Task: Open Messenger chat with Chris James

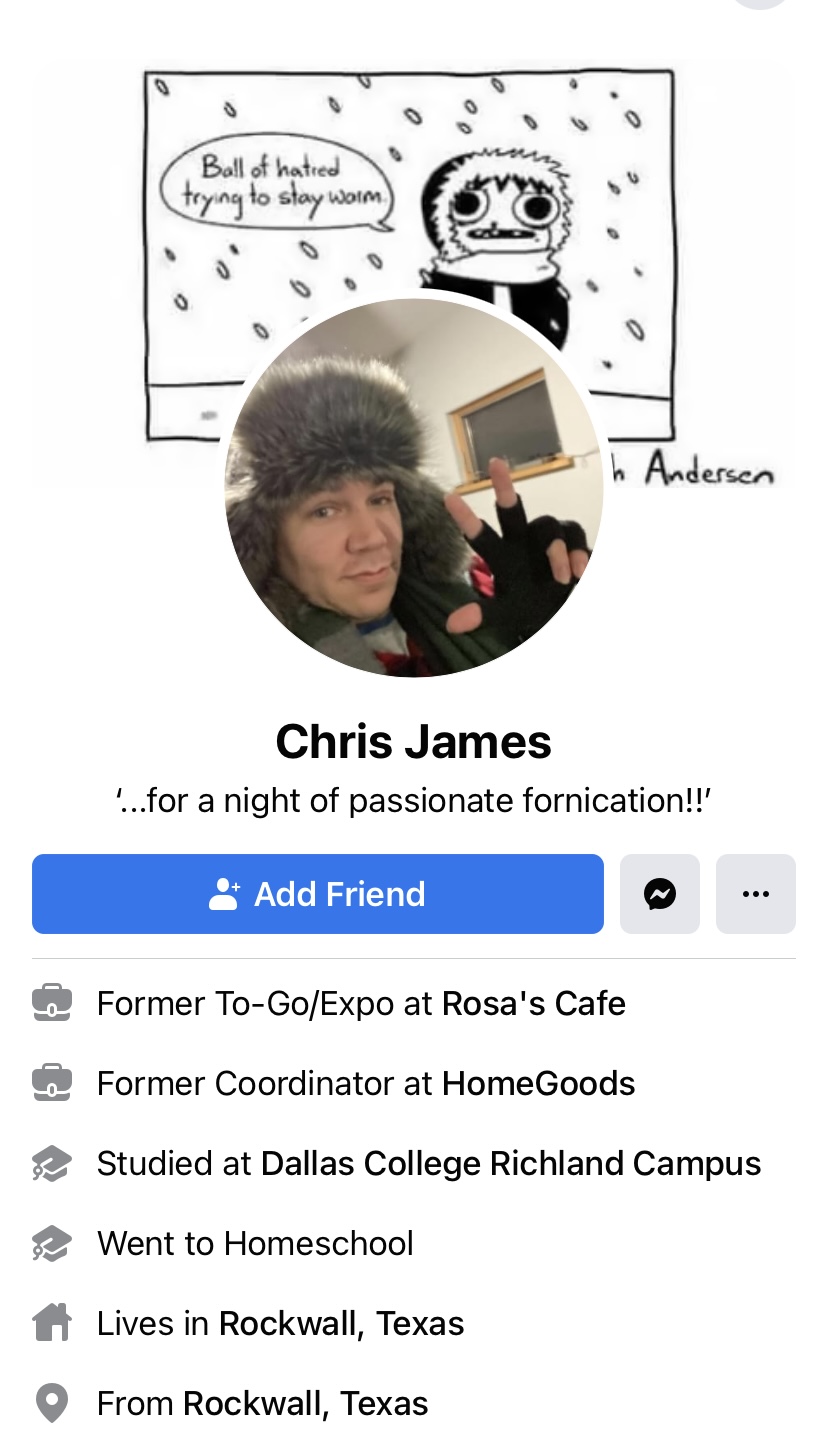Action: pyautogui.click(x=659, y=894)
